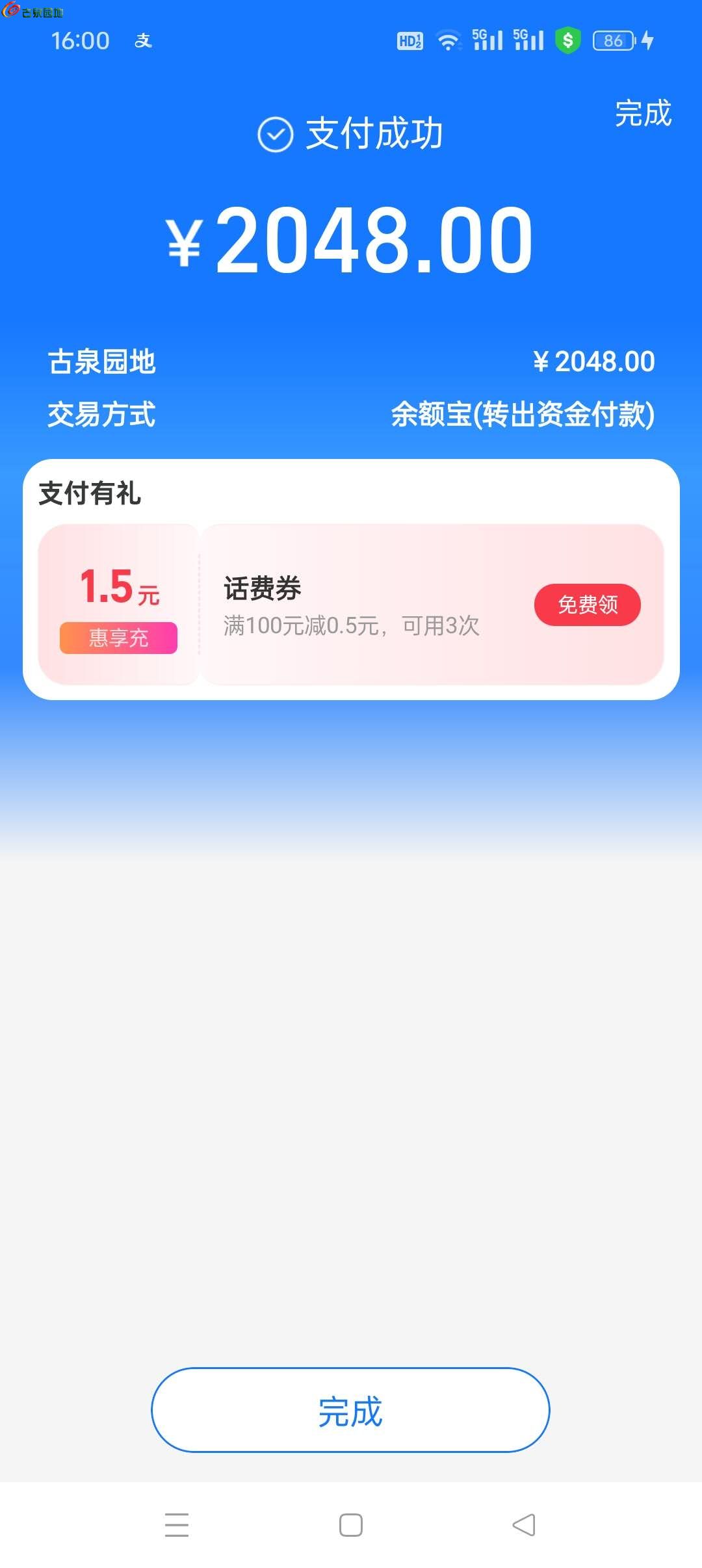Select the 话费券 coupon card

[x=422, y=603]
